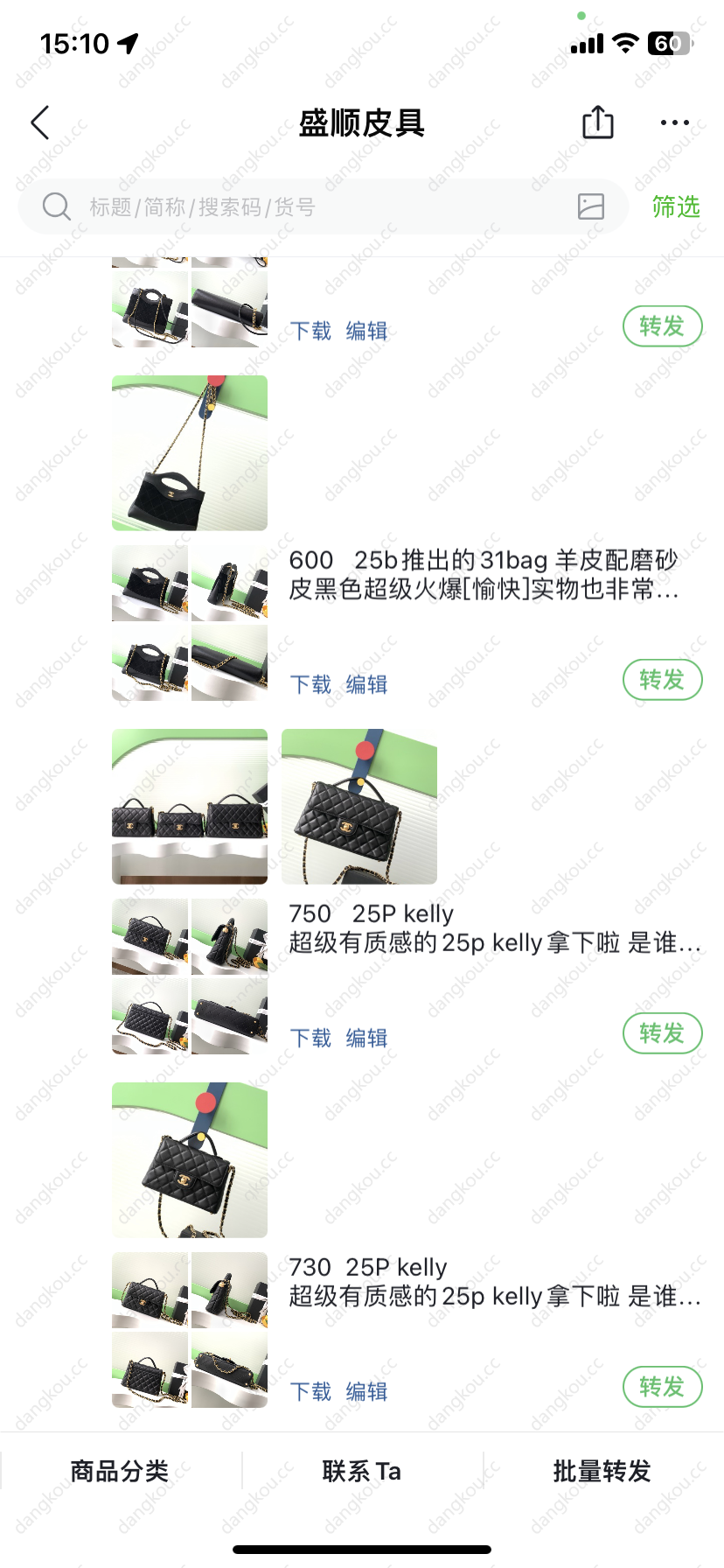724x1568 pixels.
Task: Tap 编辑 for the 600 31bag item
Action: 367,684
